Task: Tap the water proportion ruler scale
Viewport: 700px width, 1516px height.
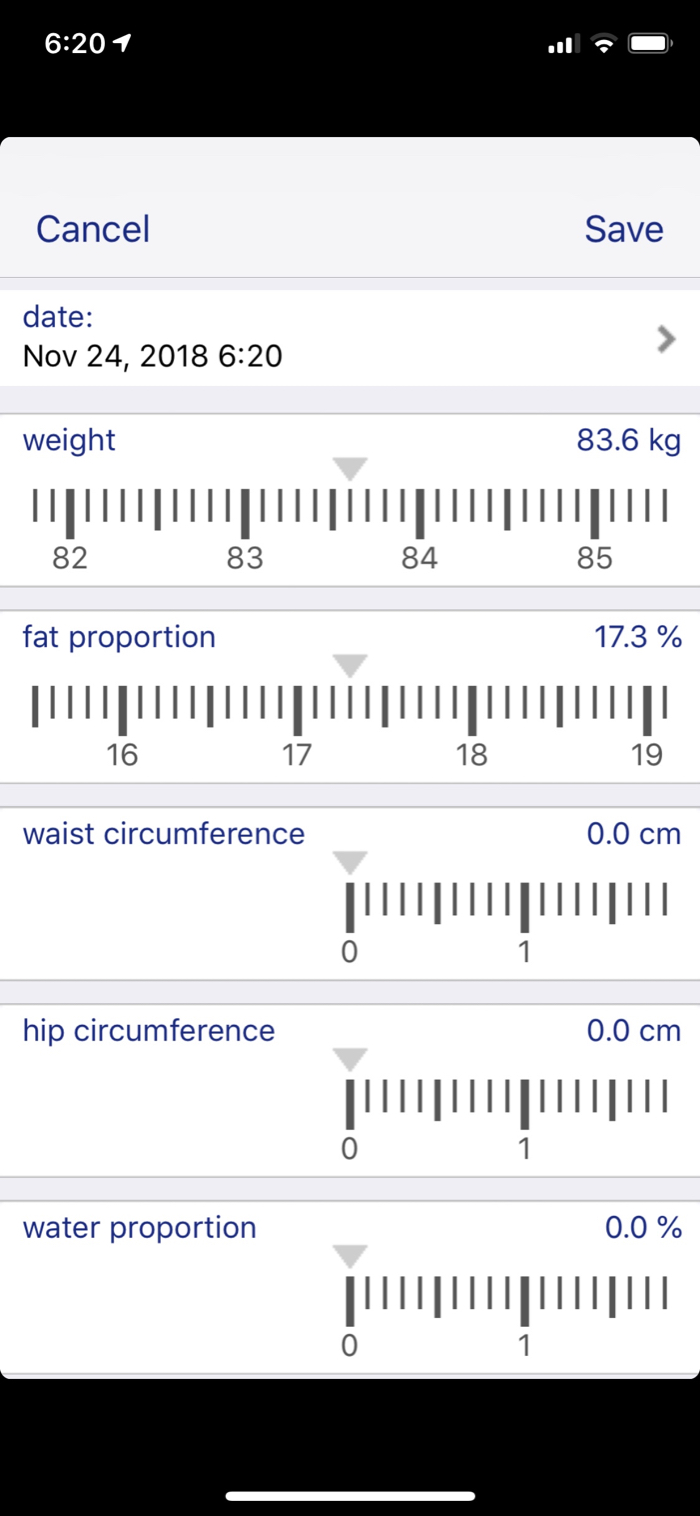Action: coord(506,1300)
